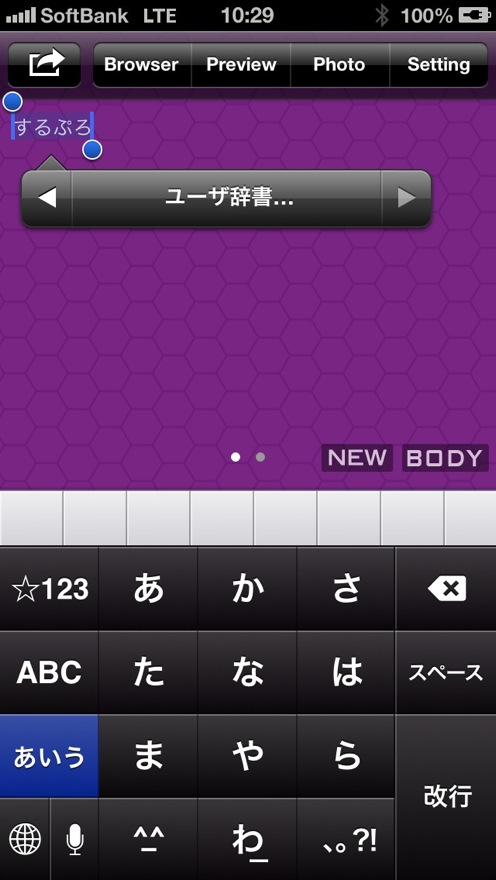Switch to Preview

click(x=241, y=65)
